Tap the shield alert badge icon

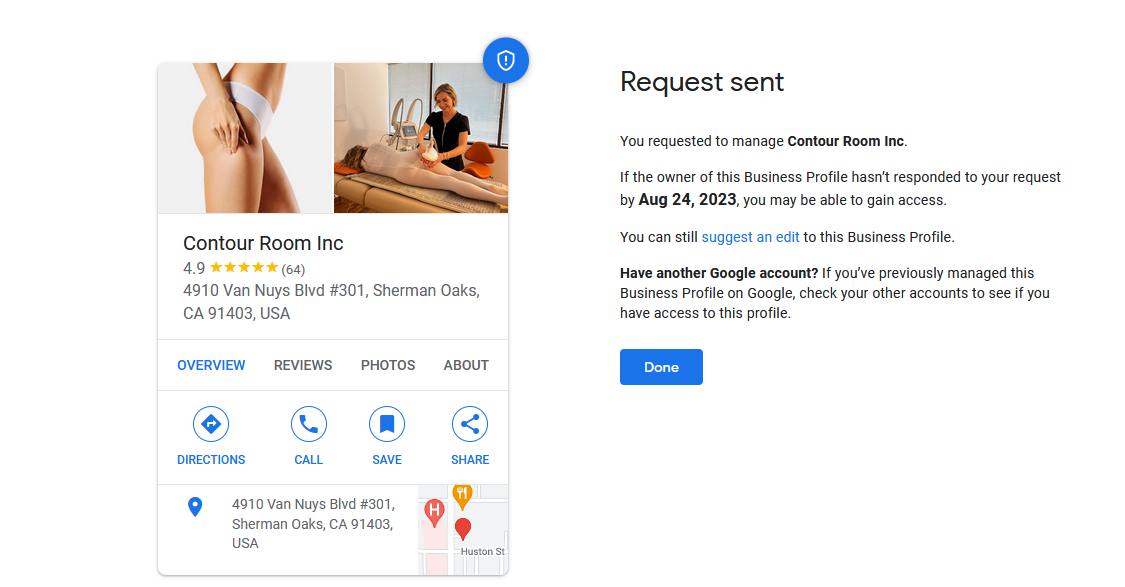[x=506, y=60]
